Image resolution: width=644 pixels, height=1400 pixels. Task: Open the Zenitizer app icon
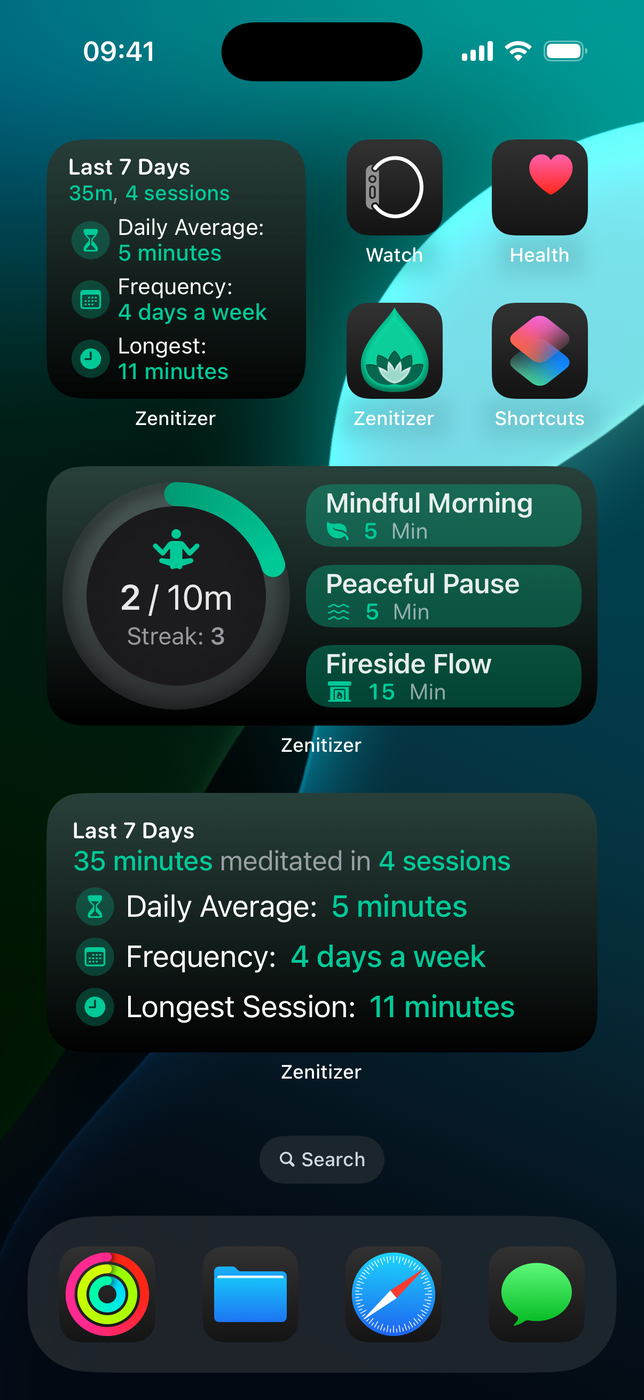tap(394, 351)
